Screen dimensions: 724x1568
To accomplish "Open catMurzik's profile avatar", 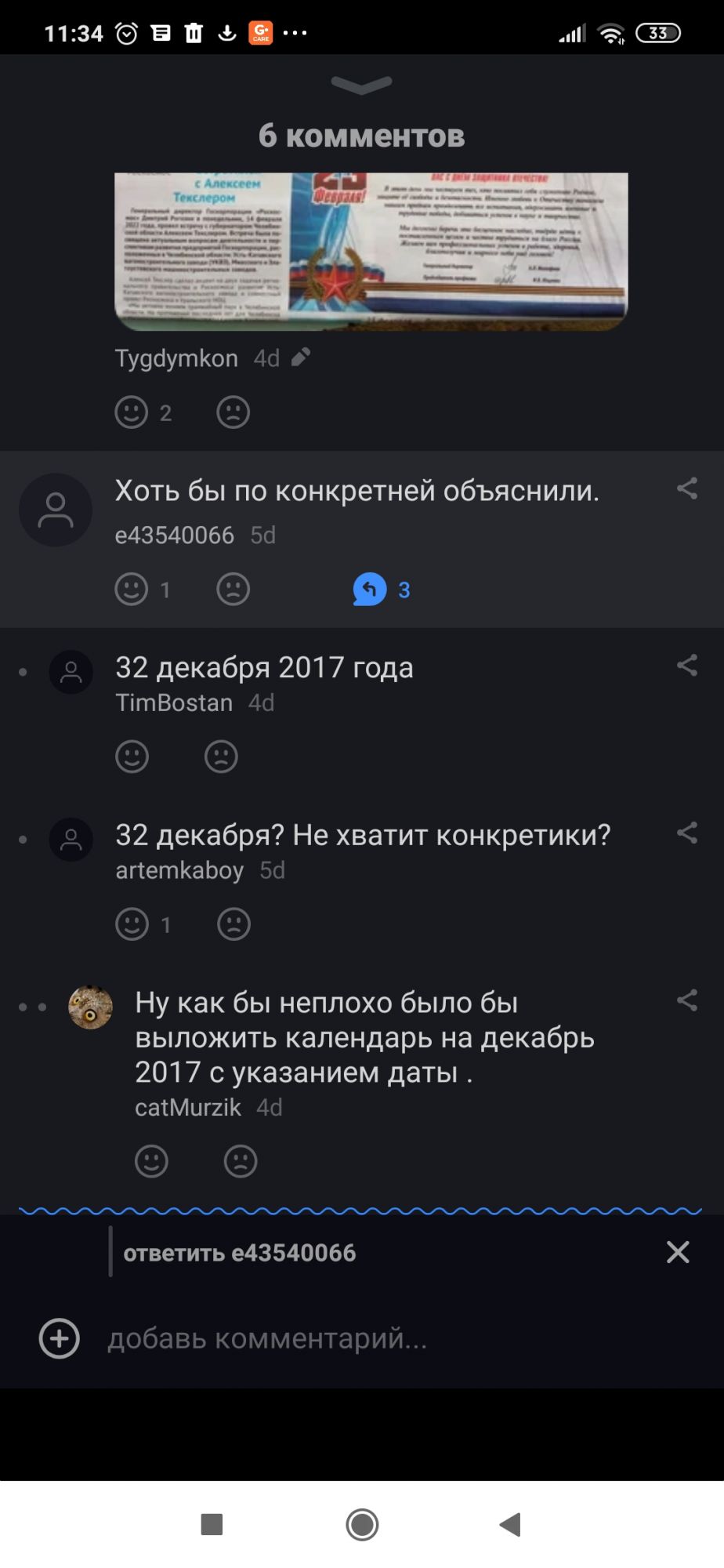I will tap(90, 1007).
